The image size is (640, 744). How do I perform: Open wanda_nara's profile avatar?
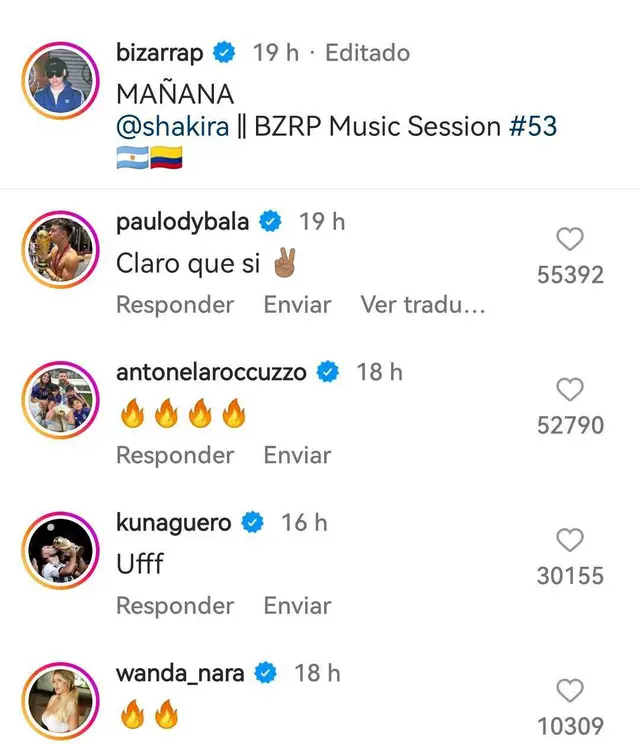(x=60, y=700)
